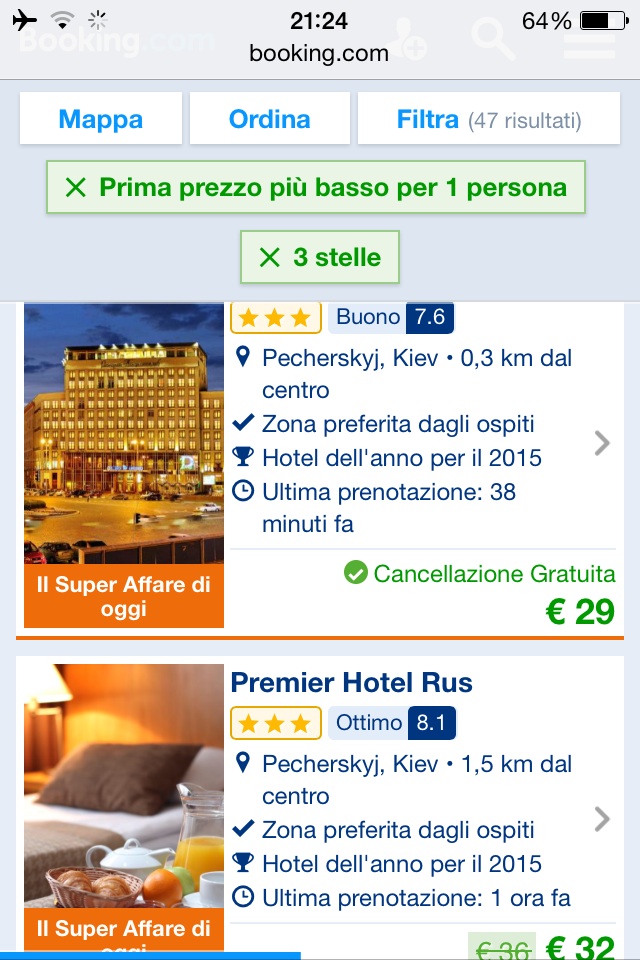Open the Premier Hotel Rus listing
This screenshot has height=960, width=640.
point(351,683)
